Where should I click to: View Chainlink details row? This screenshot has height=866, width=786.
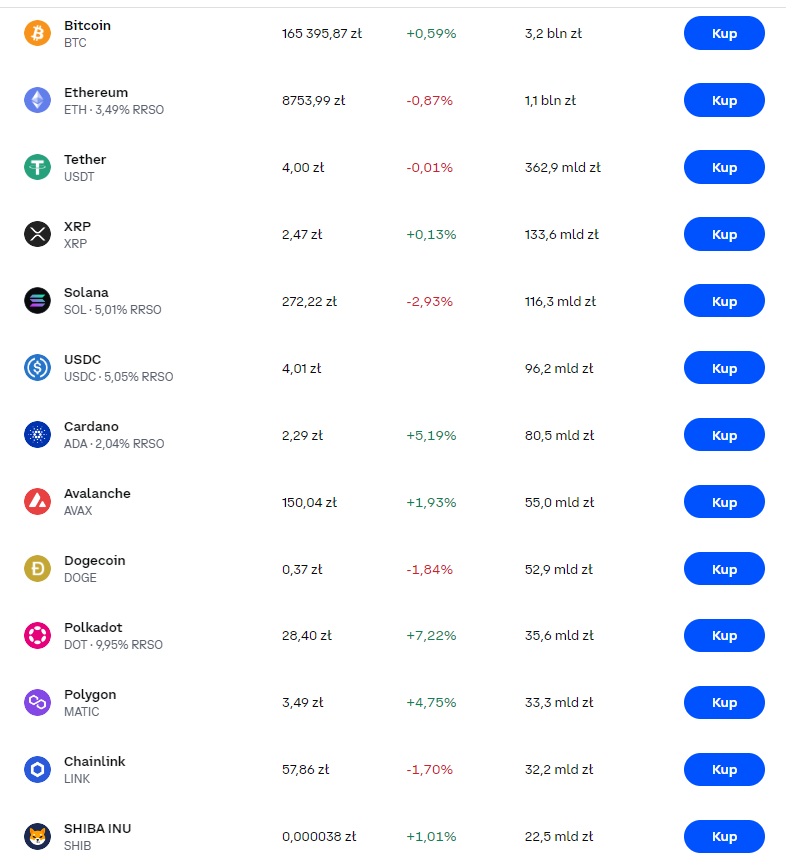(94, 762)
